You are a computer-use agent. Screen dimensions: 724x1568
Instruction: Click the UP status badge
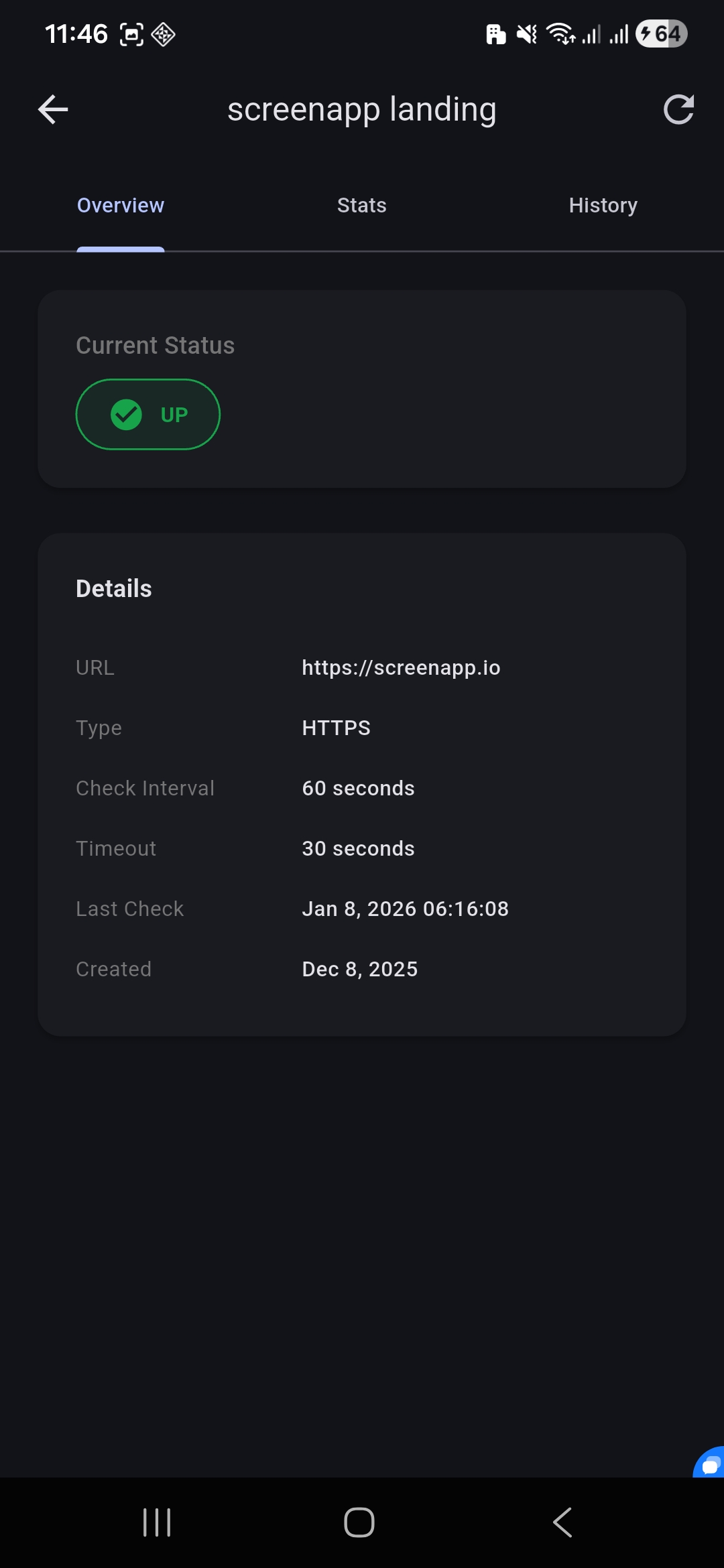coord(147,414)
